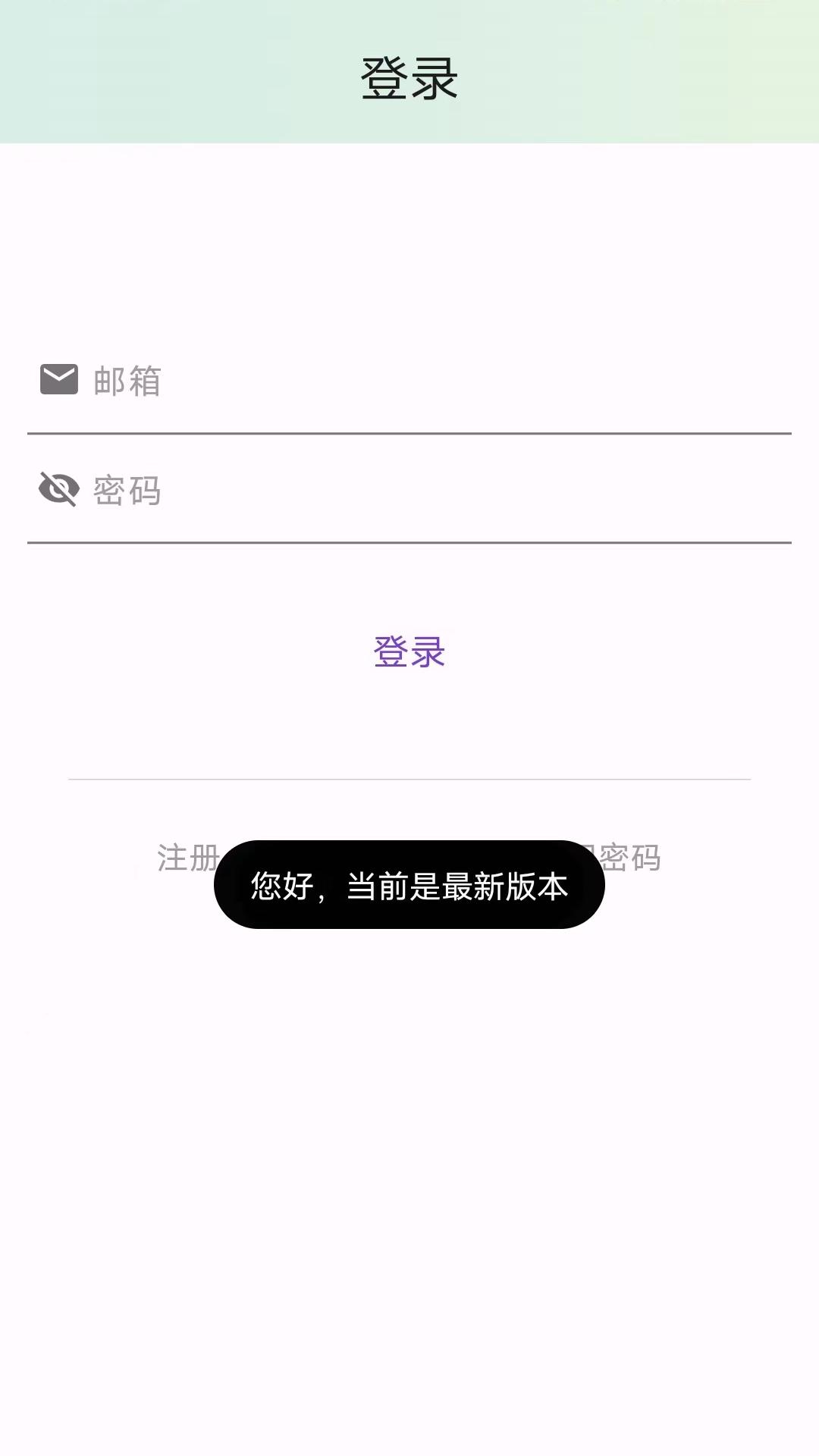Click inside the 邮箱 email input
The height and width of the screenshot is (1456, 819).
[x=379, y=383]
